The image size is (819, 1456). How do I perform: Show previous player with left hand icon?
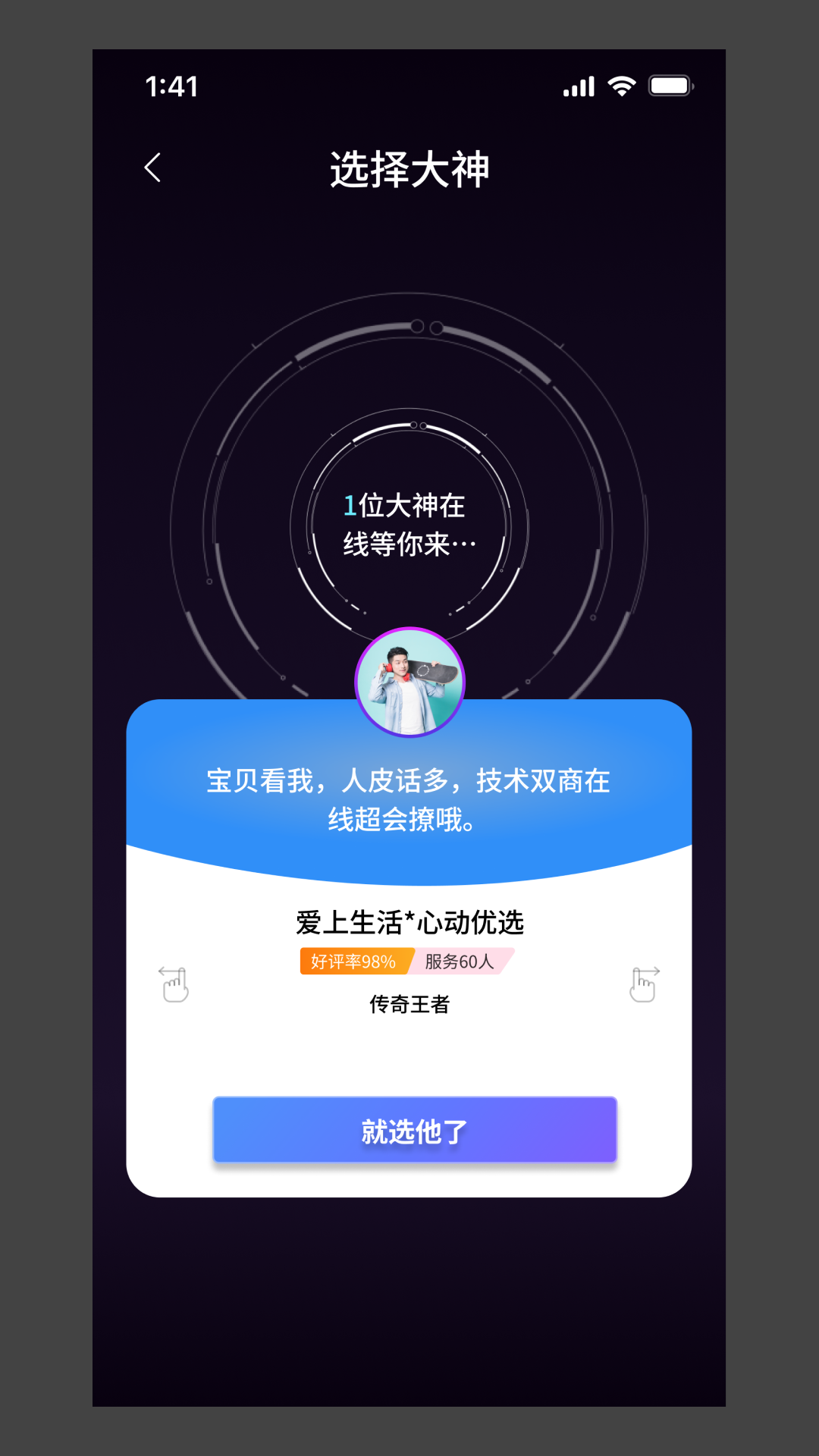point(174,984)
